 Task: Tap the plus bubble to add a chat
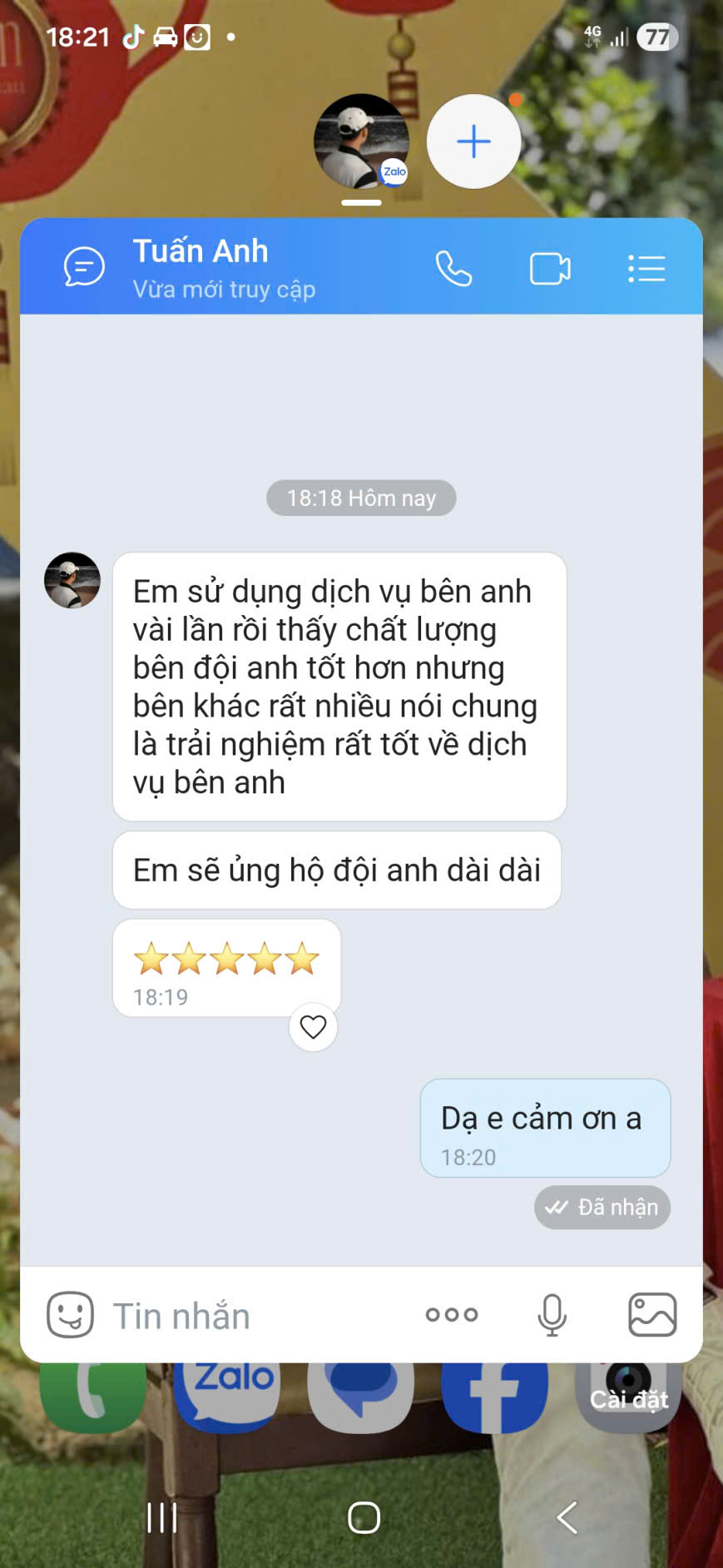[473, 141]
